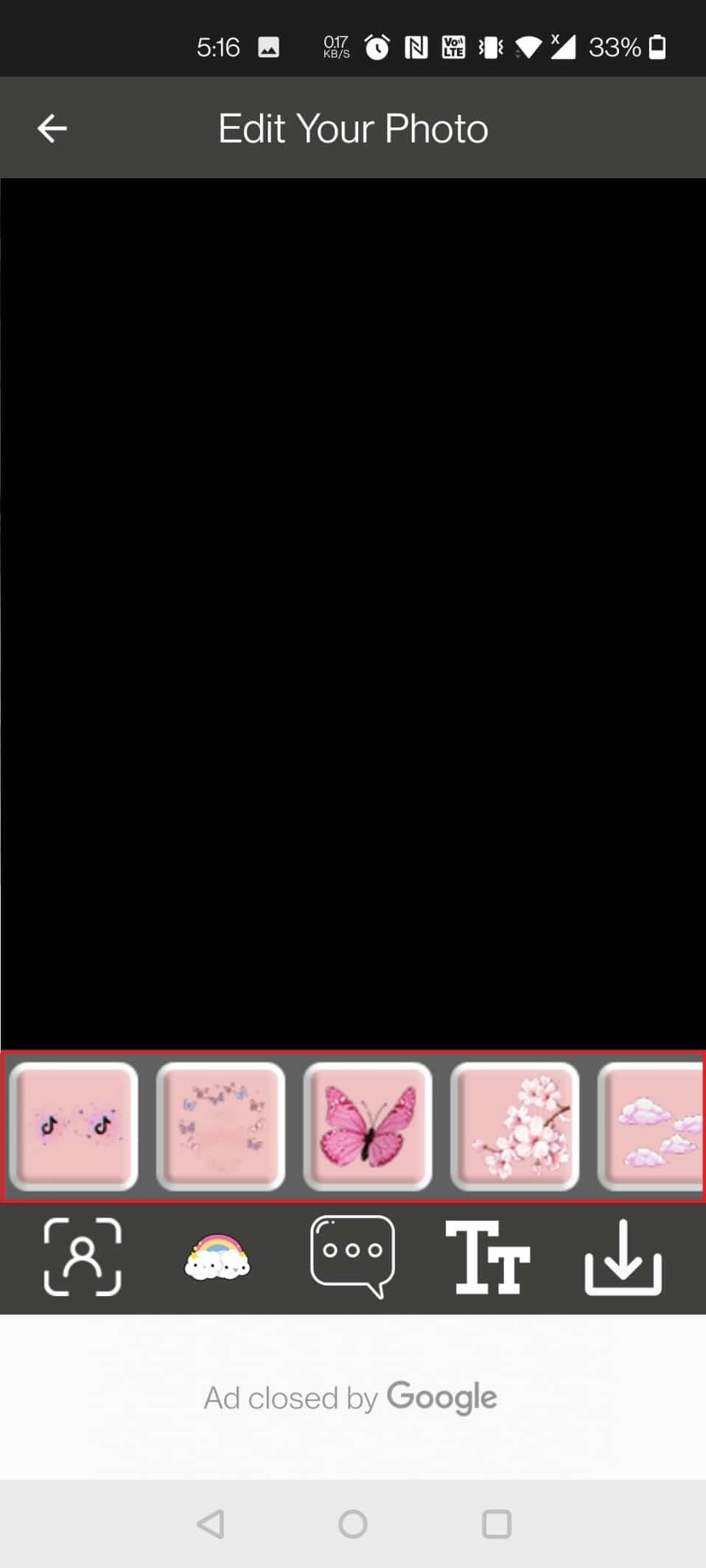
Task: Pick the pink butterfly sticker
Action: click(368, 1126)
